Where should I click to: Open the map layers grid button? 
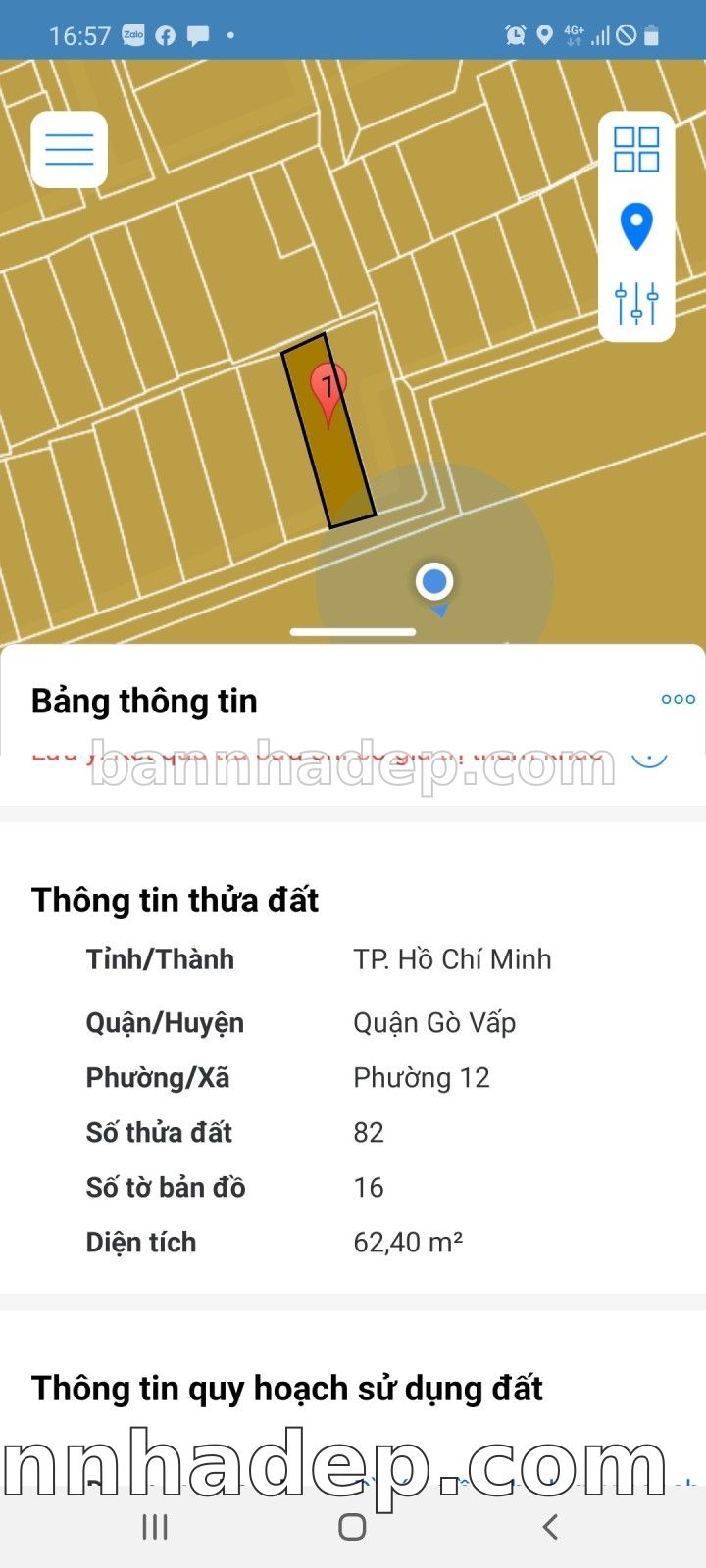(x=636, y=150)
